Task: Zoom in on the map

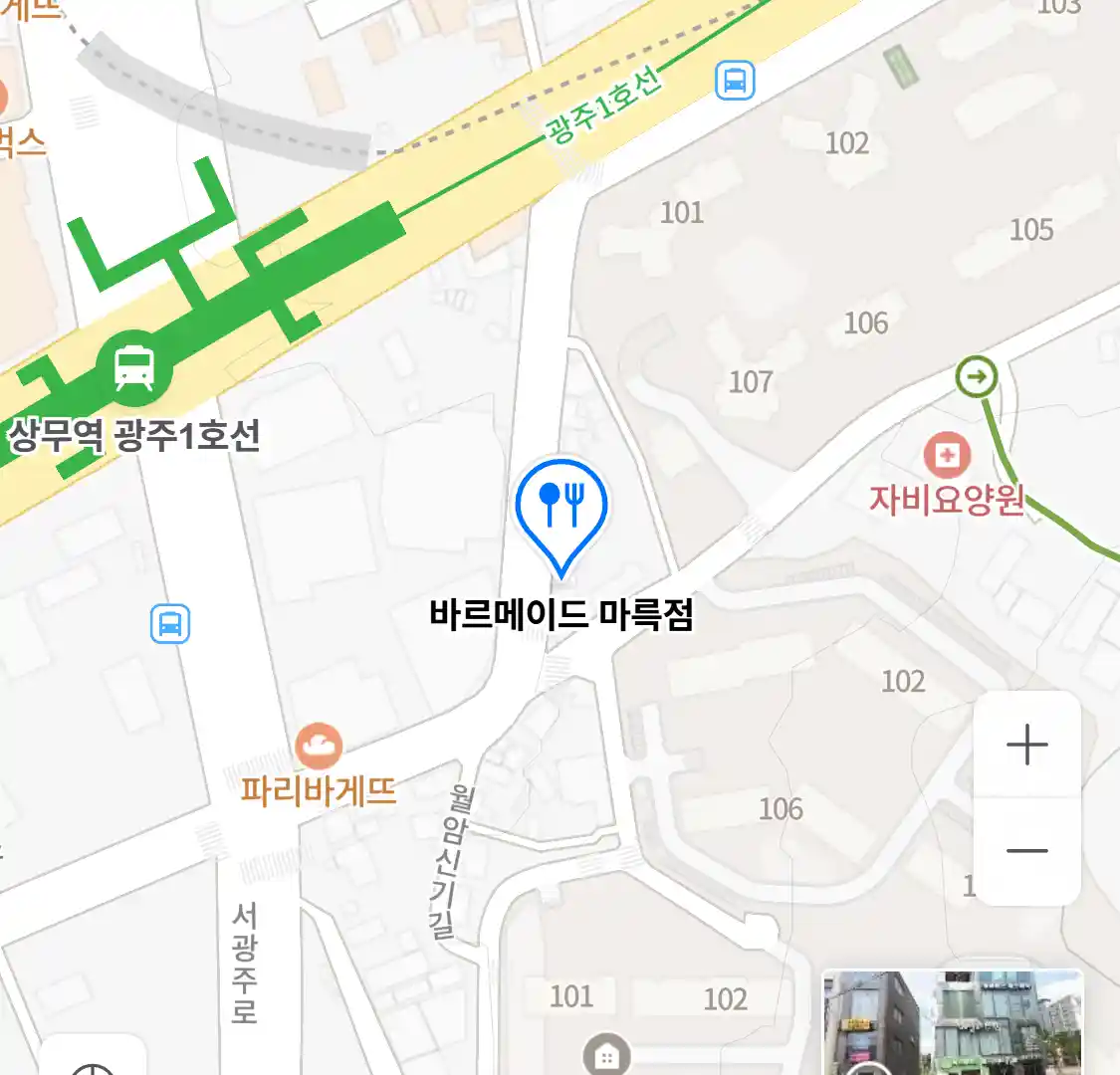Action: 1026,745
